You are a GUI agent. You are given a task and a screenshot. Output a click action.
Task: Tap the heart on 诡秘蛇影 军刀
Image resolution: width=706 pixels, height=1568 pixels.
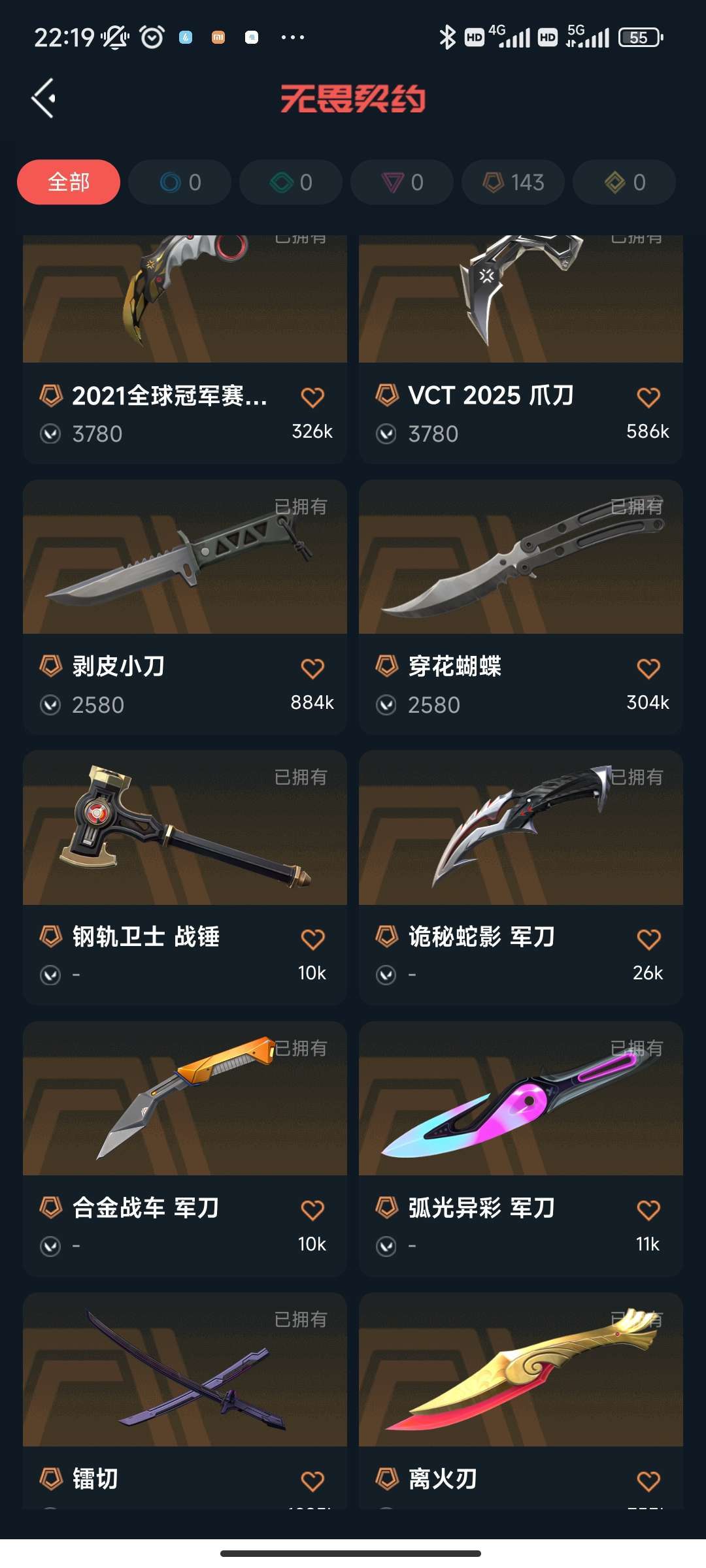(x=648, y=939)
